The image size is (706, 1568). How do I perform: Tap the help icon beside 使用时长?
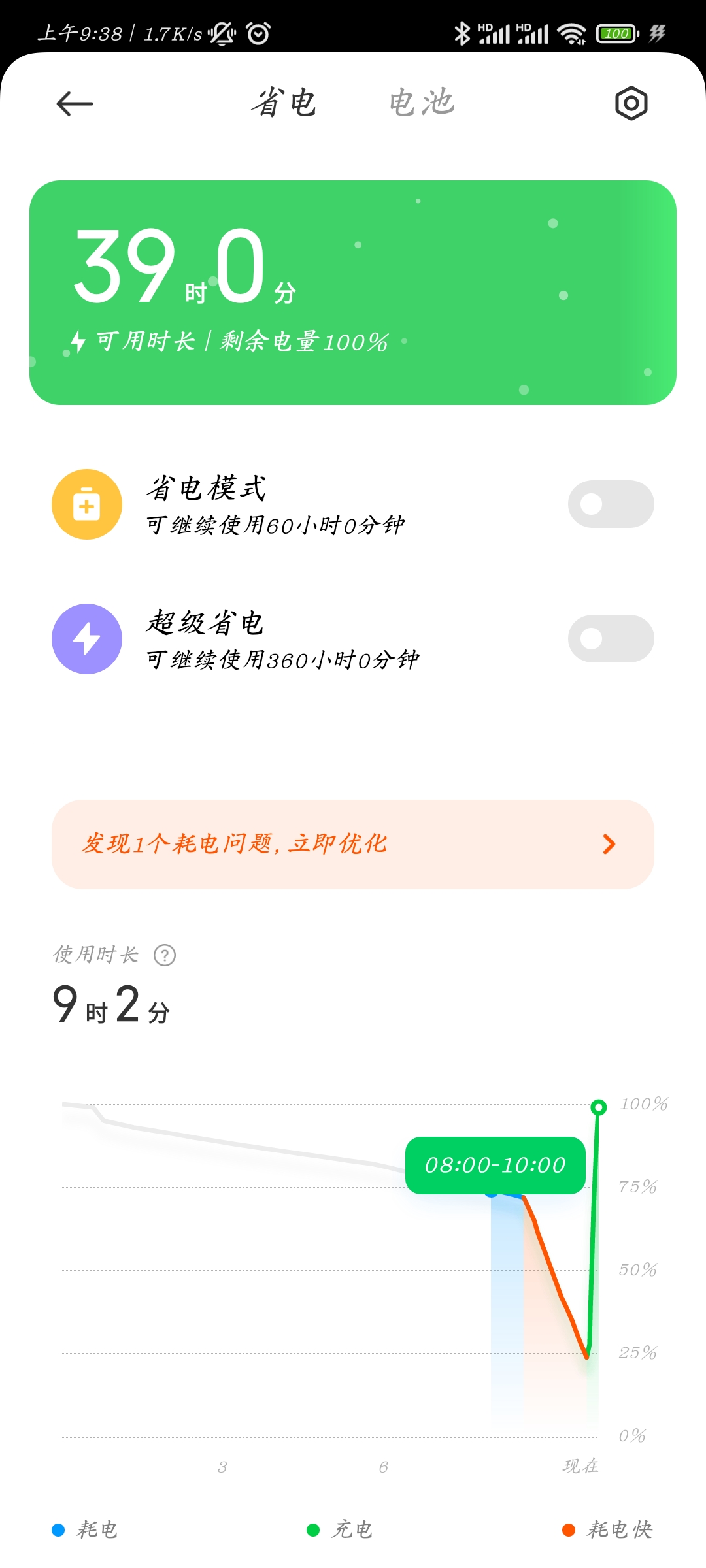pos(165,955)
